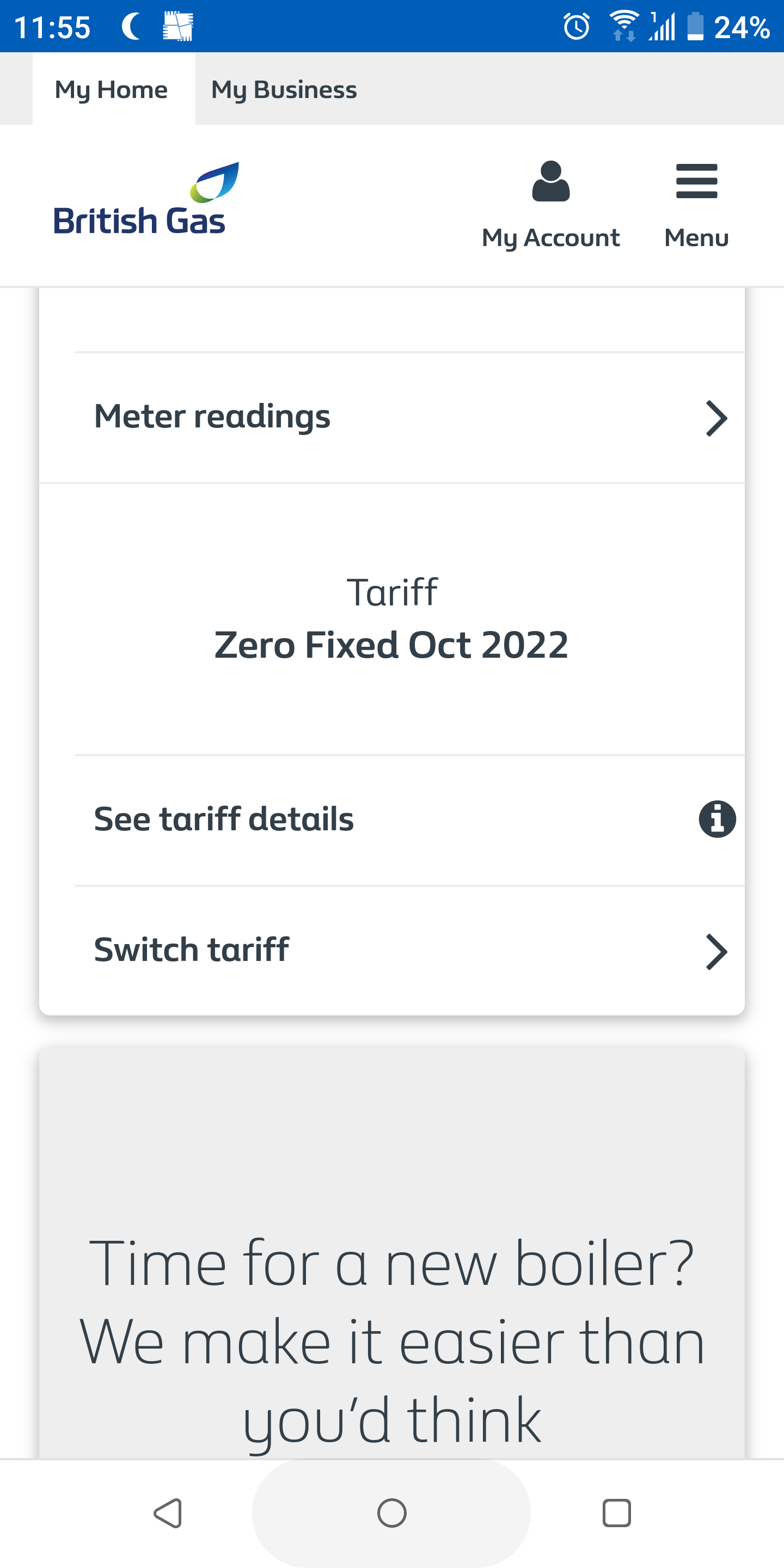Screen dimensions: 784x1568
Task: Open the hamburger Menu
Action: tap(696, 205)
